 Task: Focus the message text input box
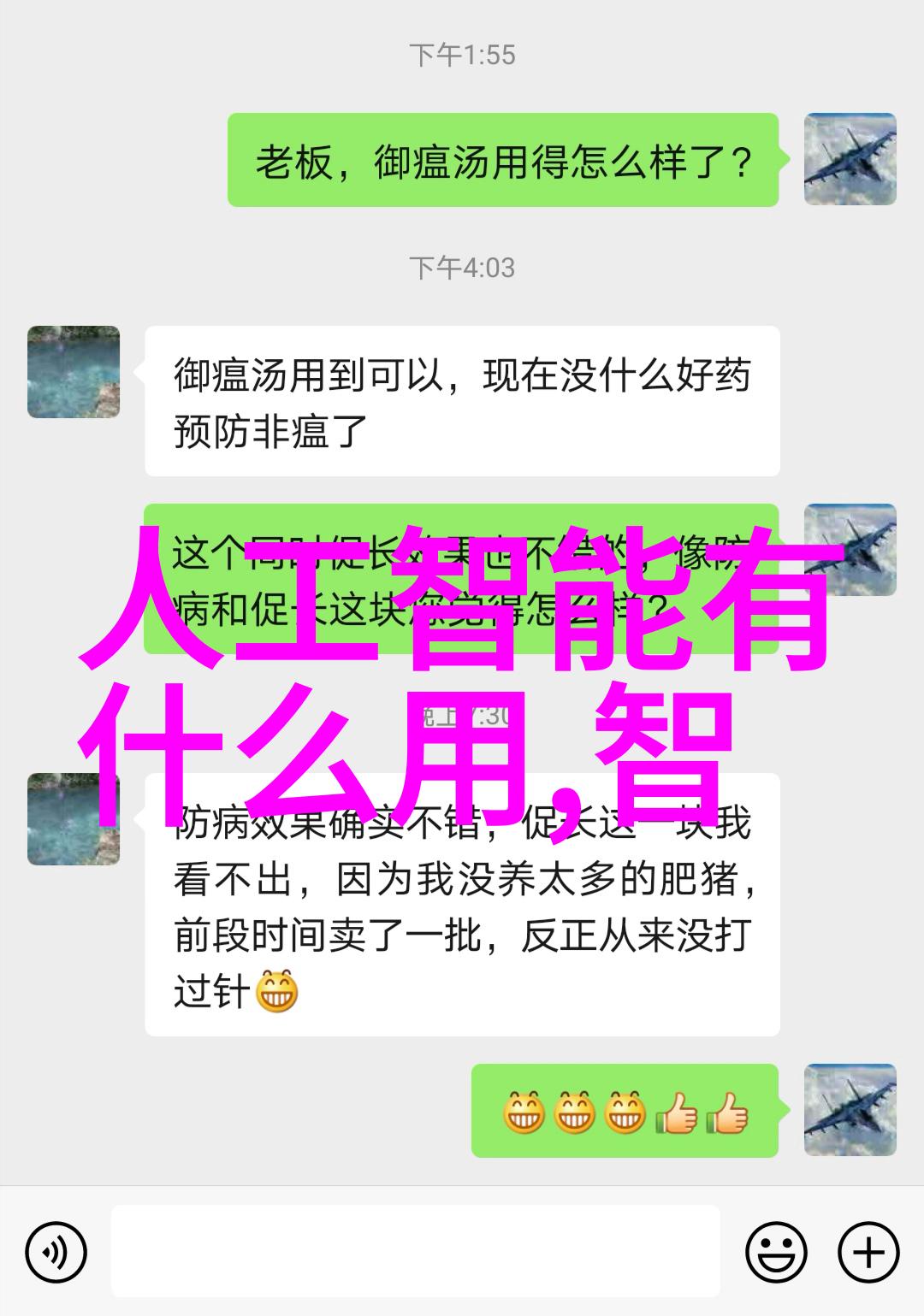[415, 1253]
